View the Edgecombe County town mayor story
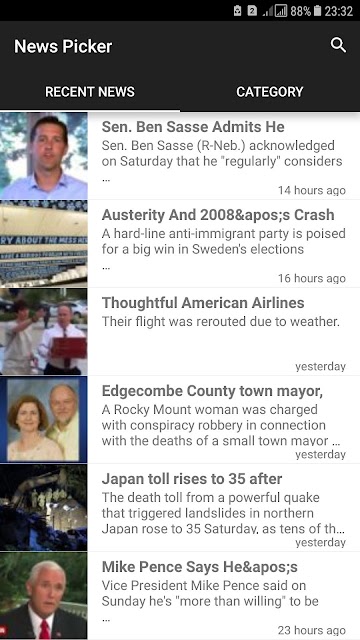Viewport: 360px width, 640px height. (x=180, y=420)
